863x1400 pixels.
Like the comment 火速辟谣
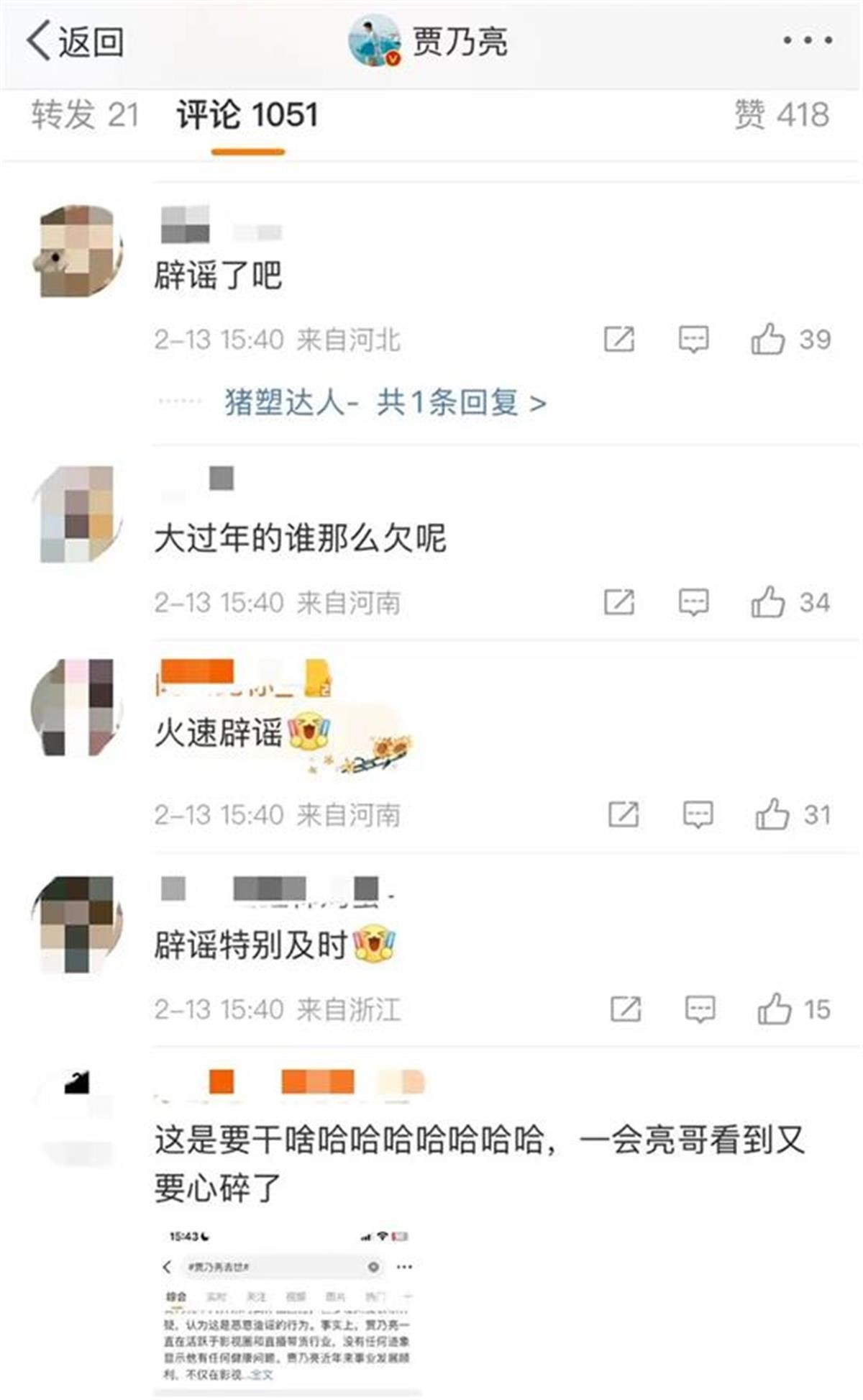click(772, 814)
